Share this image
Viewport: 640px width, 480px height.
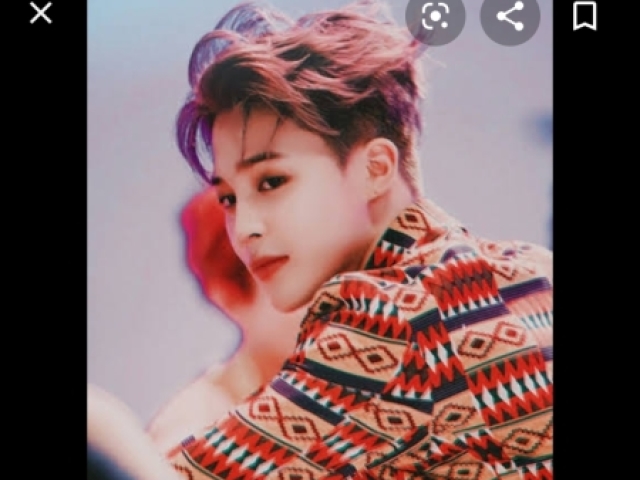click(x=510, y=15)
